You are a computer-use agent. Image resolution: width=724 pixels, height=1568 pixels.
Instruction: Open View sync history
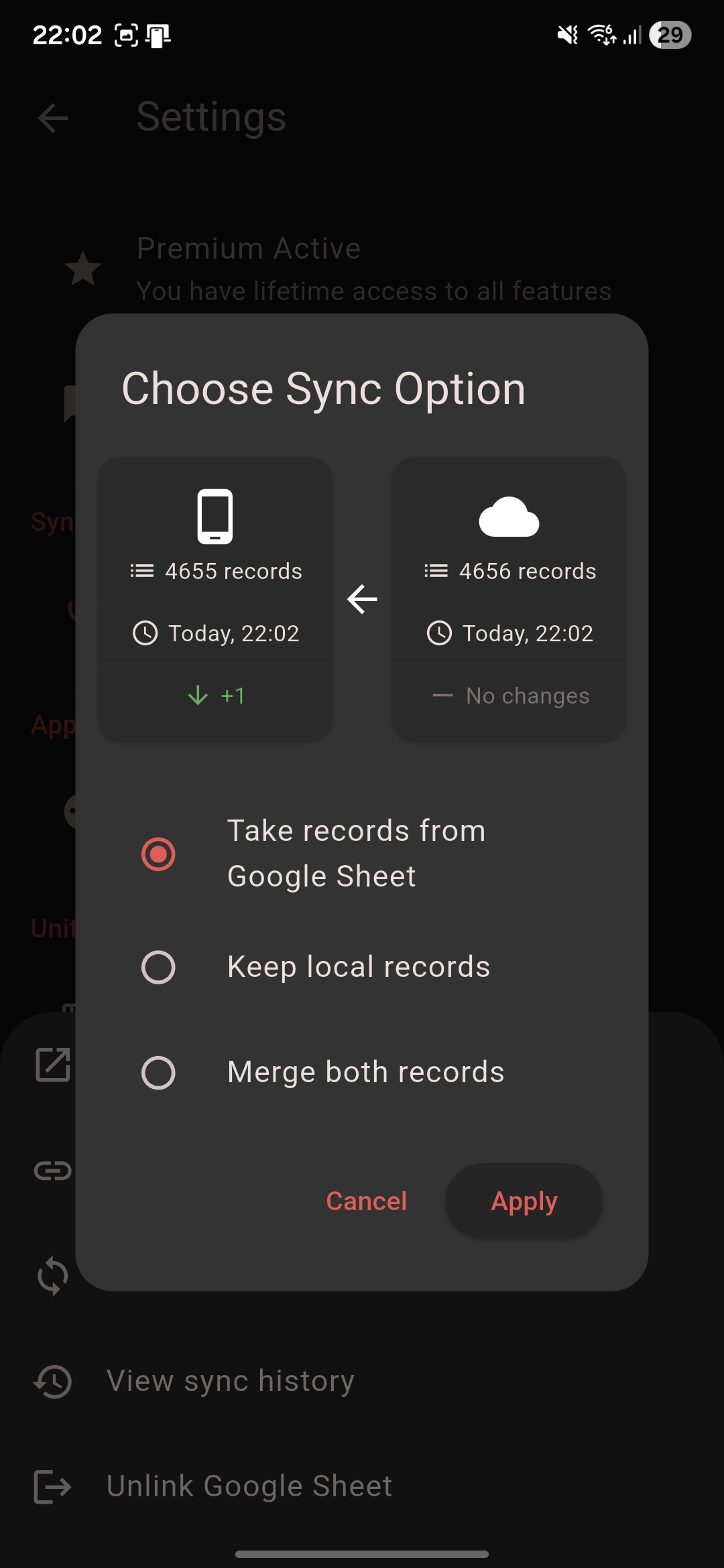pos(230,1382)
